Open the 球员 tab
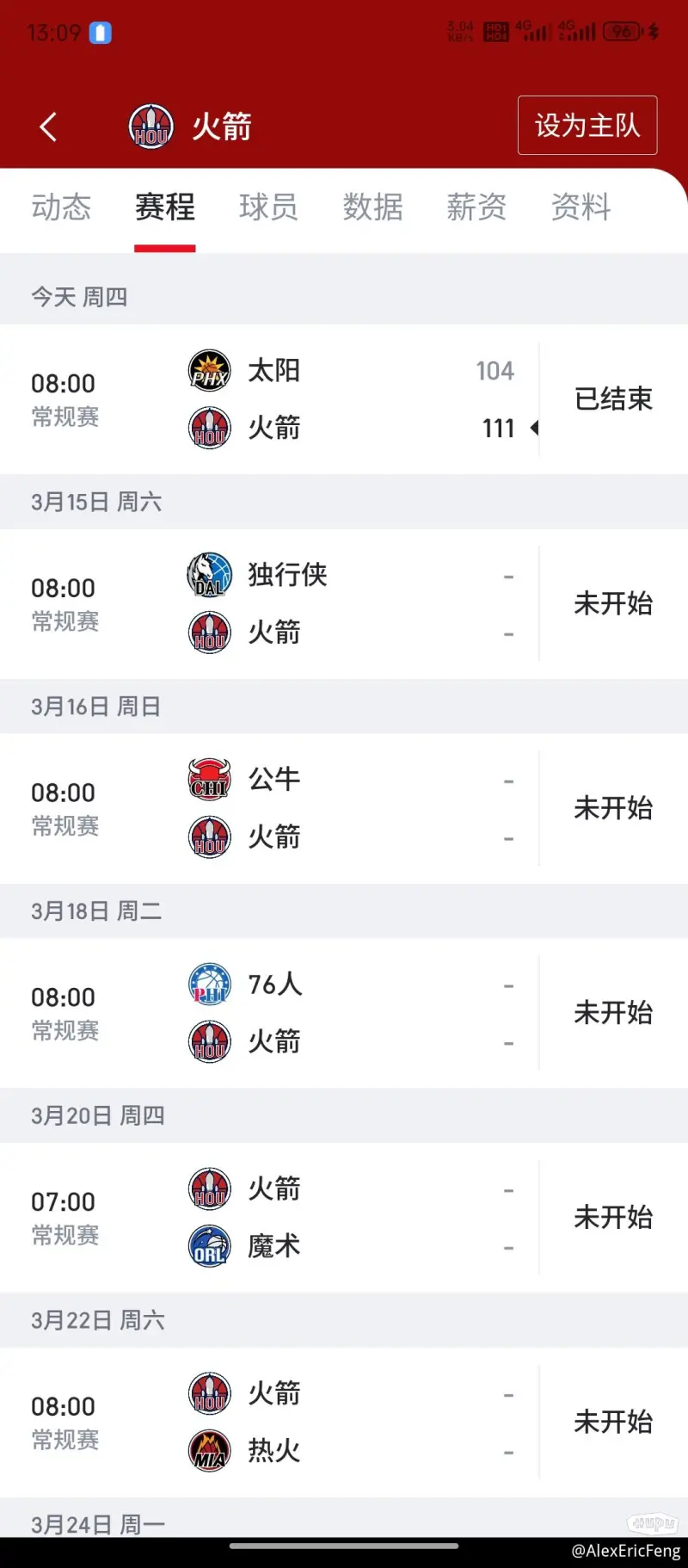Image resolution: width=688 pixels, height=1568 pixels. (x=268, y=207)
